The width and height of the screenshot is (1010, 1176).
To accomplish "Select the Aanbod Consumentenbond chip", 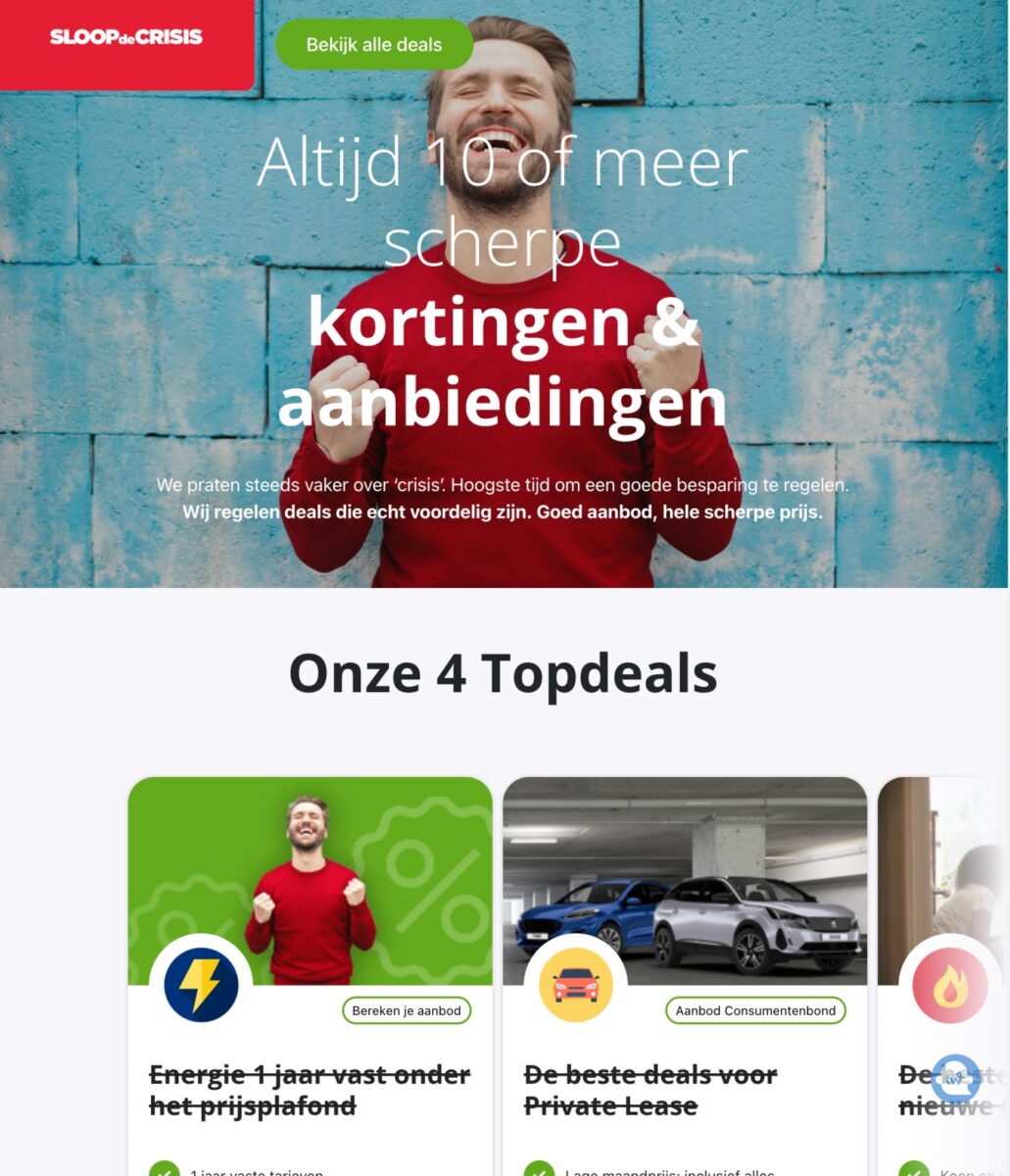I will (755, 1010).
